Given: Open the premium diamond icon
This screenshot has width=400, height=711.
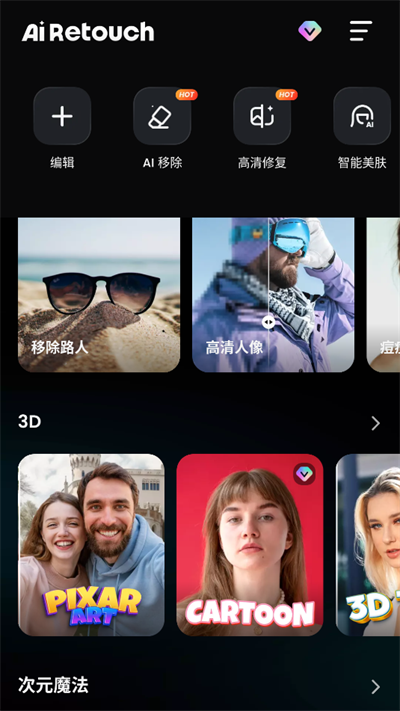Looking at the screenshot, I should (310, 31).
